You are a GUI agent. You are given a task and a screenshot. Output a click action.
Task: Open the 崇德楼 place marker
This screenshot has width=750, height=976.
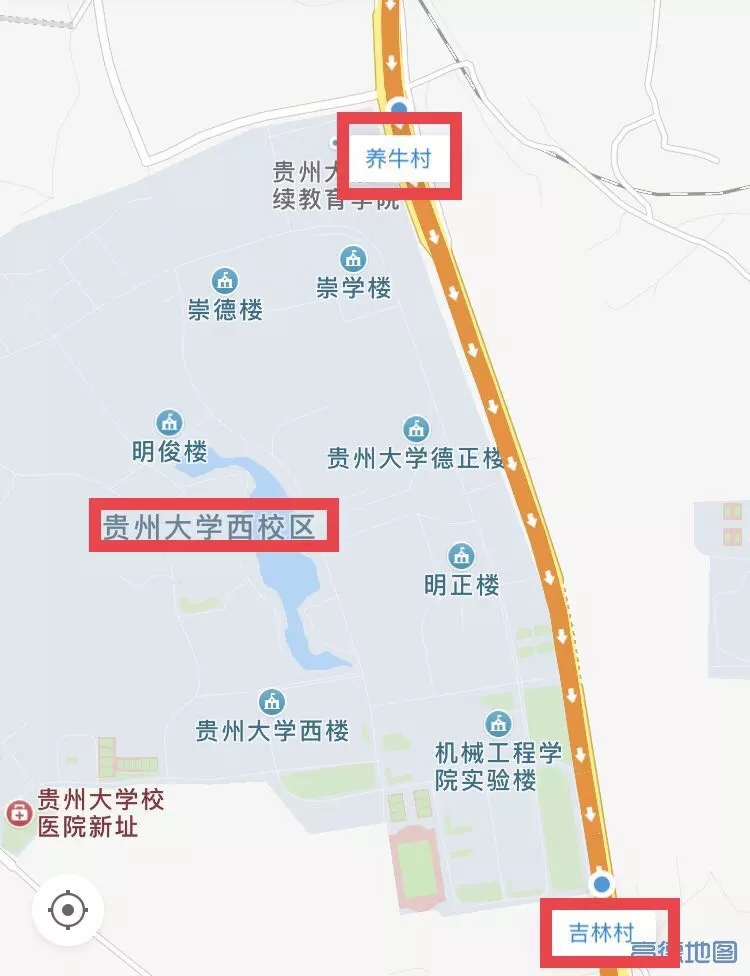(x=225, y=281)
